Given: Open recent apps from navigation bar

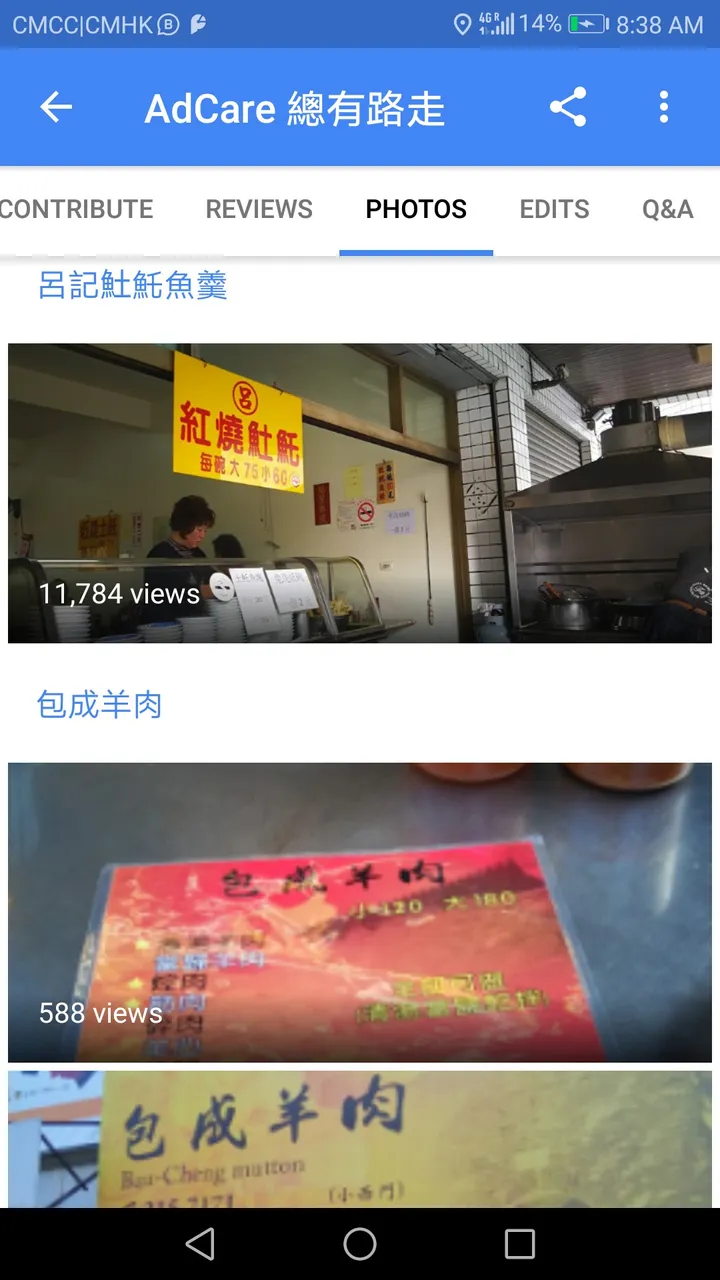Looking at the screenshot, I should (x=520, y=1244).
